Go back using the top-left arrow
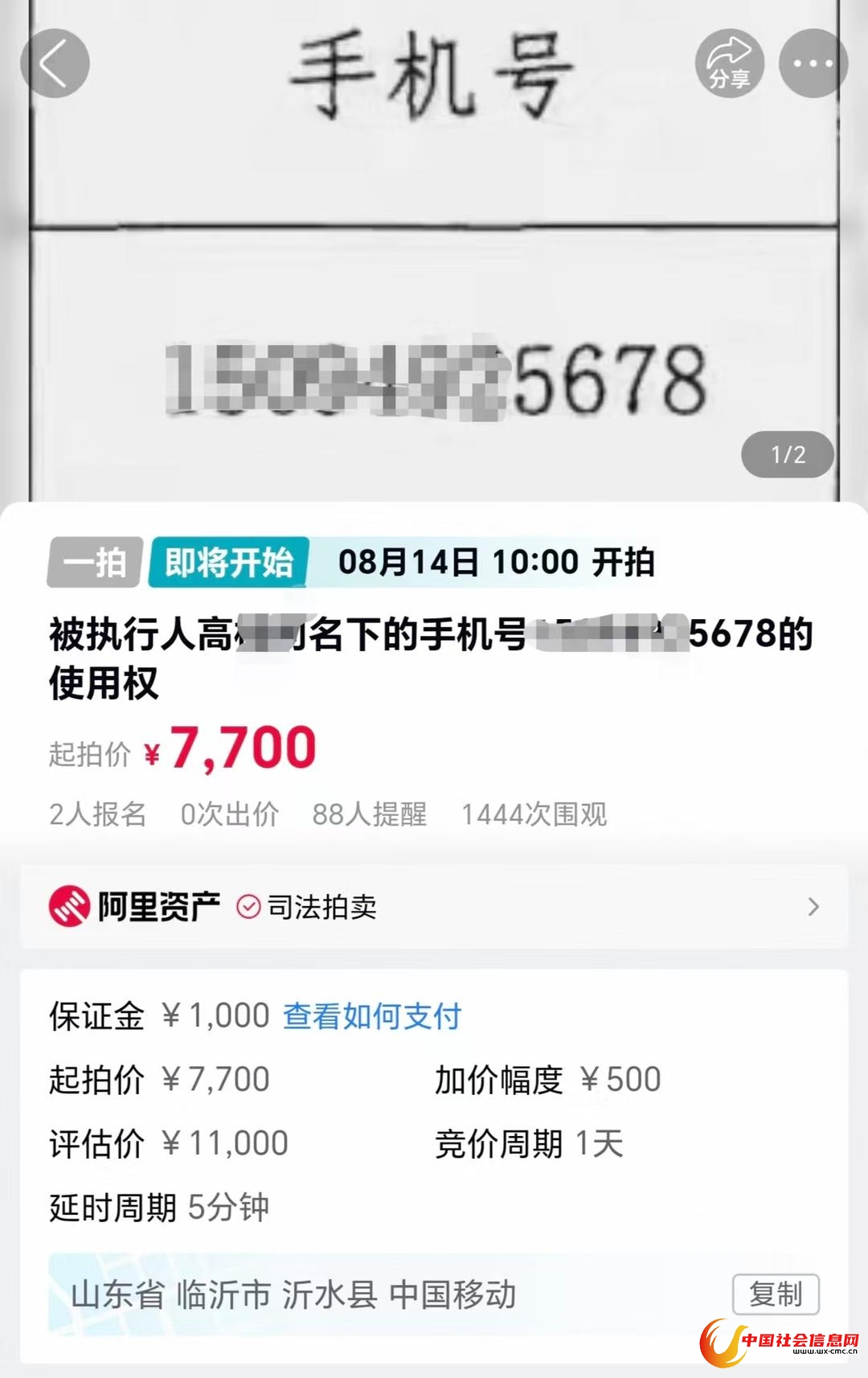This screenshot has width=868, height=1378. [55, 64]
